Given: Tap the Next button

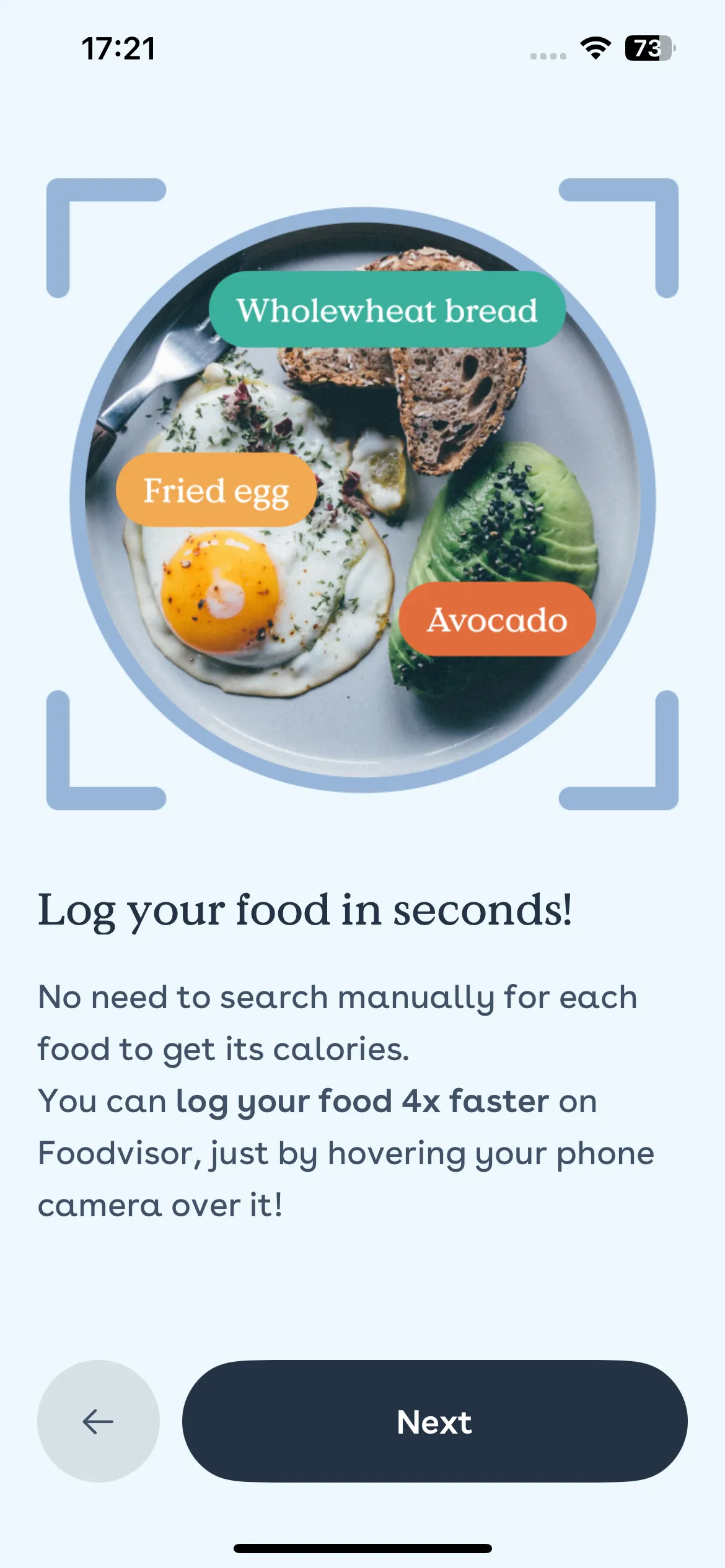Looking at the screenshot, I should pos(434,1421).
